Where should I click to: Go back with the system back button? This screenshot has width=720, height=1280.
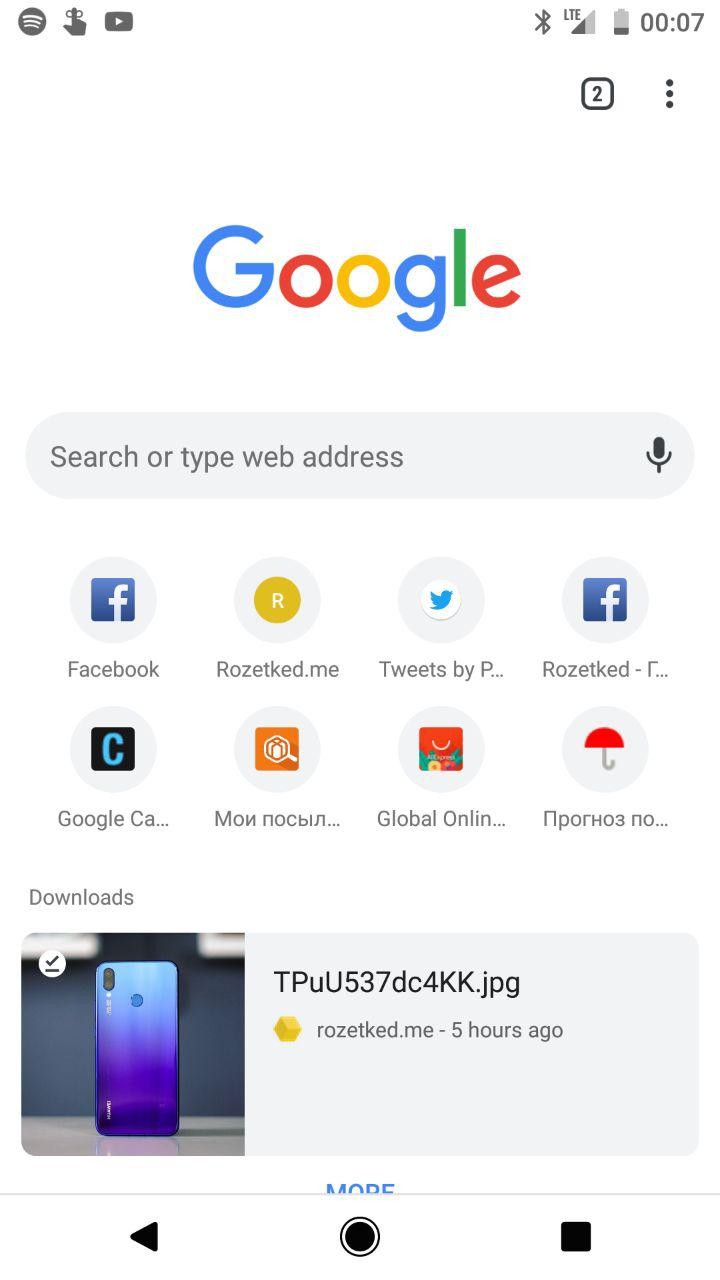(x=145, y=1237)
